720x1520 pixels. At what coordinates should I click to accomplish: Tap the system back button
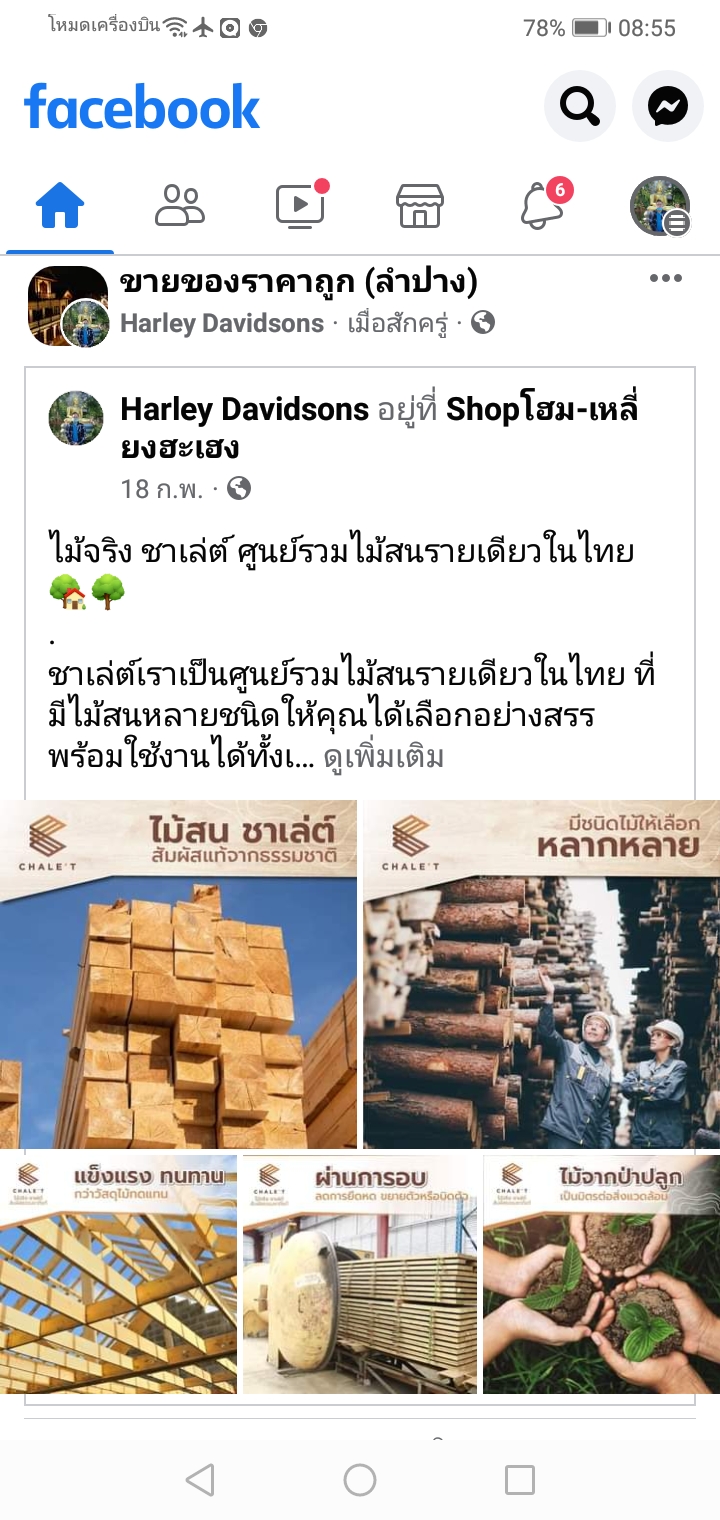pyautogui.click(x=200, y=1480)
